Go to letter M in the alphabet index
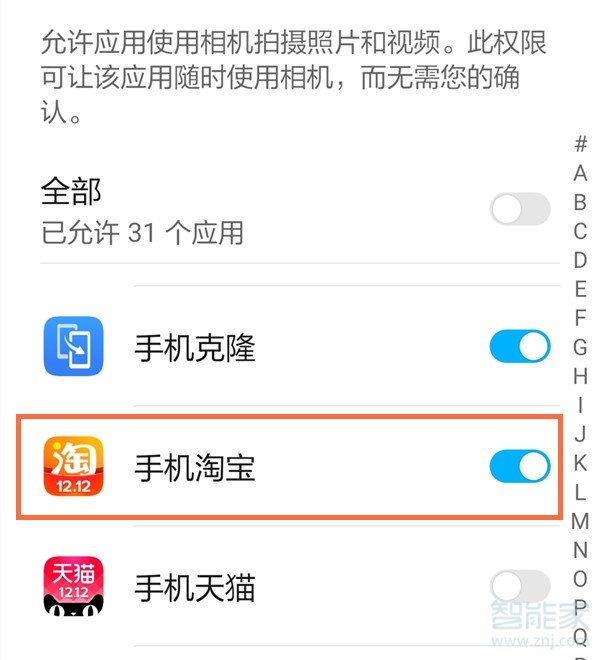 tap(580, 520)
